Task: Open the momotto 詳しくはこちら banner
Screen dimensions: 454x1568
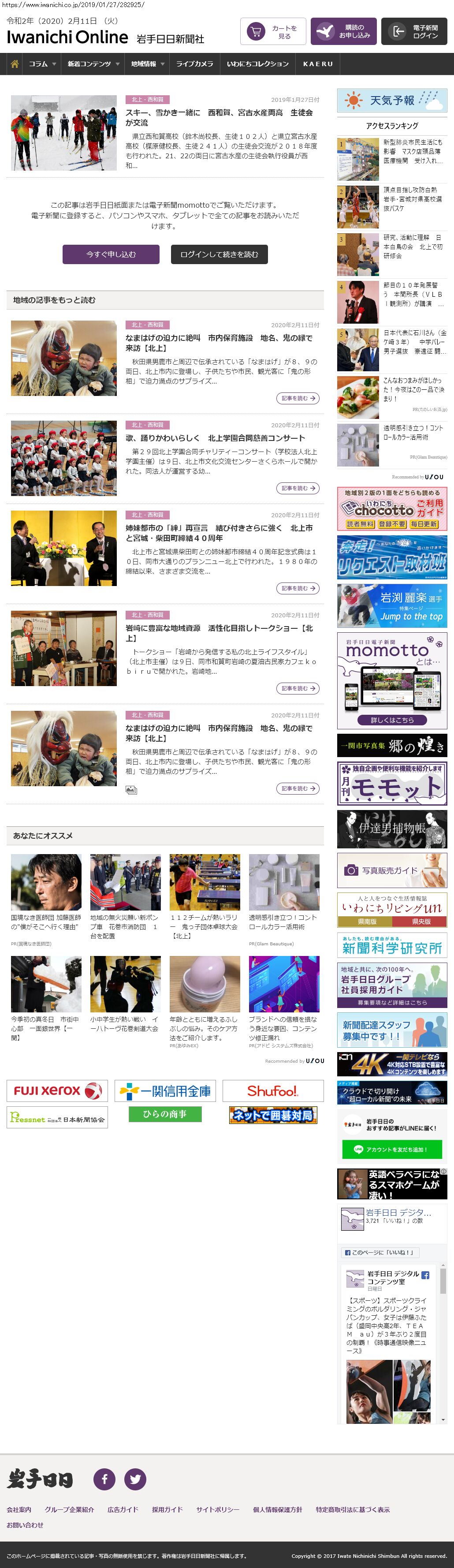Action: tap(392, 720)
